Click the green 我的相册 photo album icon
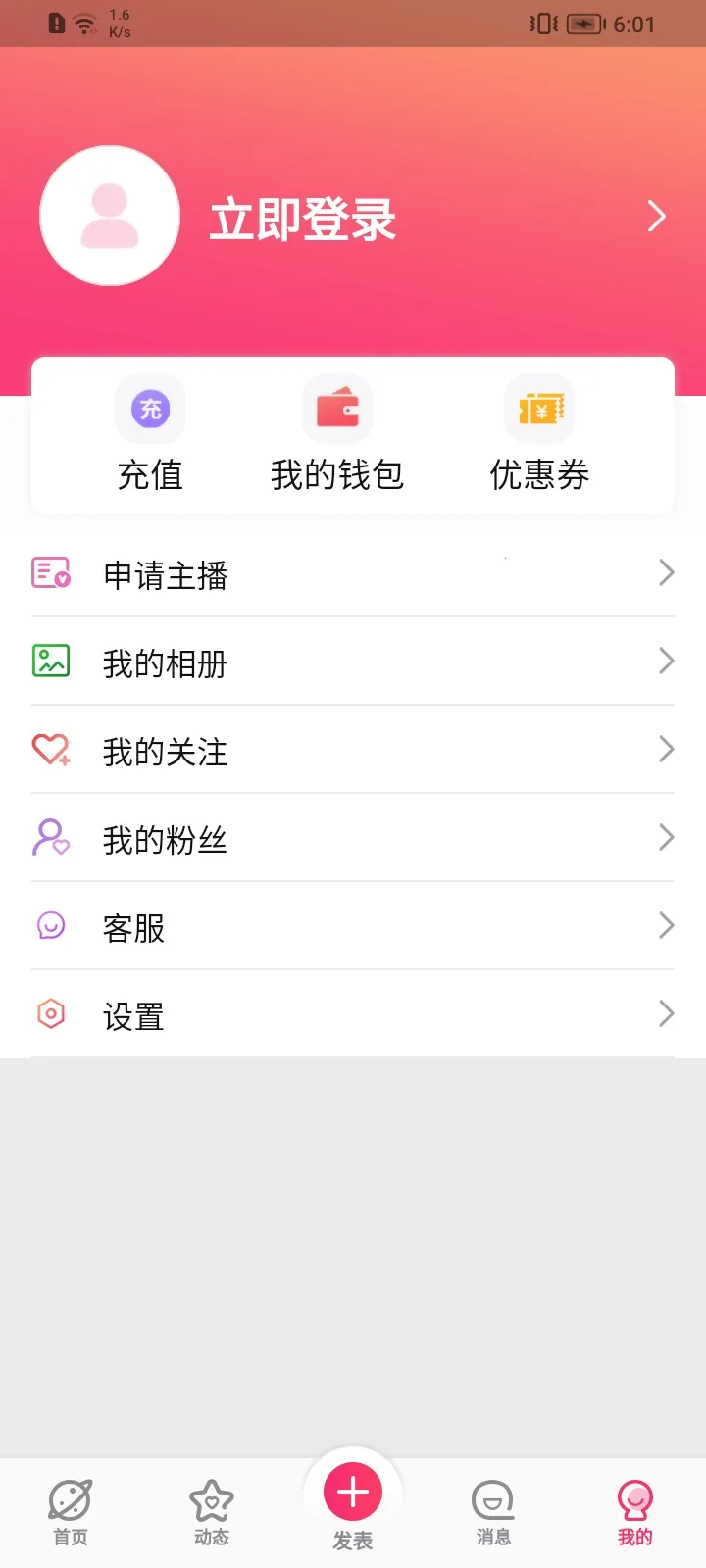706x1568 pixels. click(51, 661)
